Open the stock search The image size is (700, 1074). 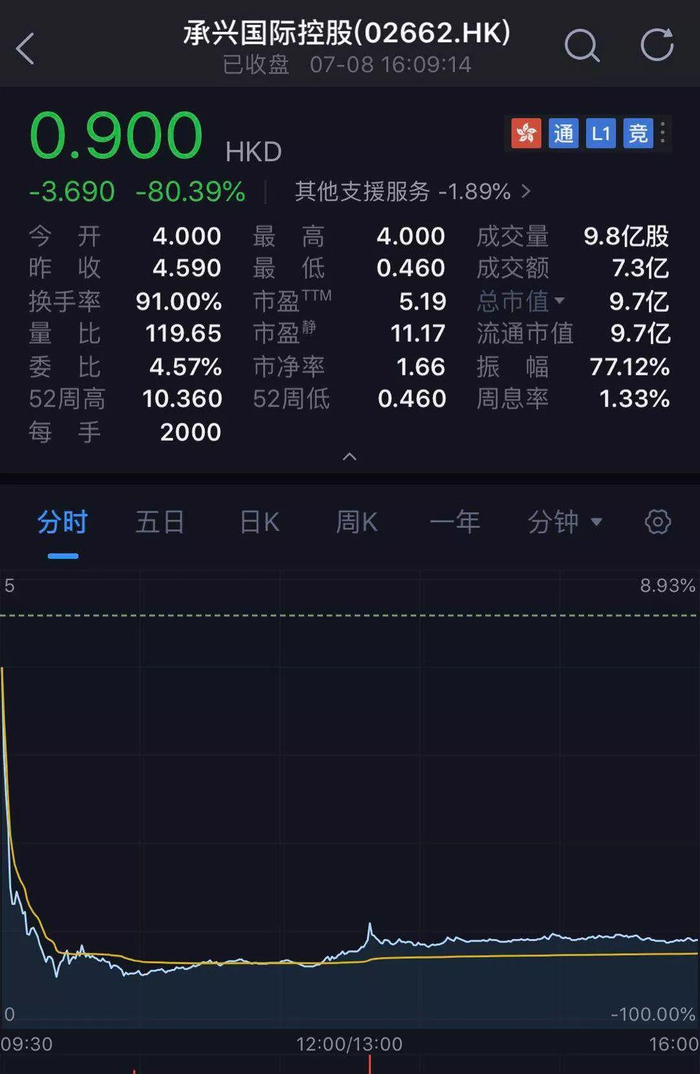coord(581,46)
